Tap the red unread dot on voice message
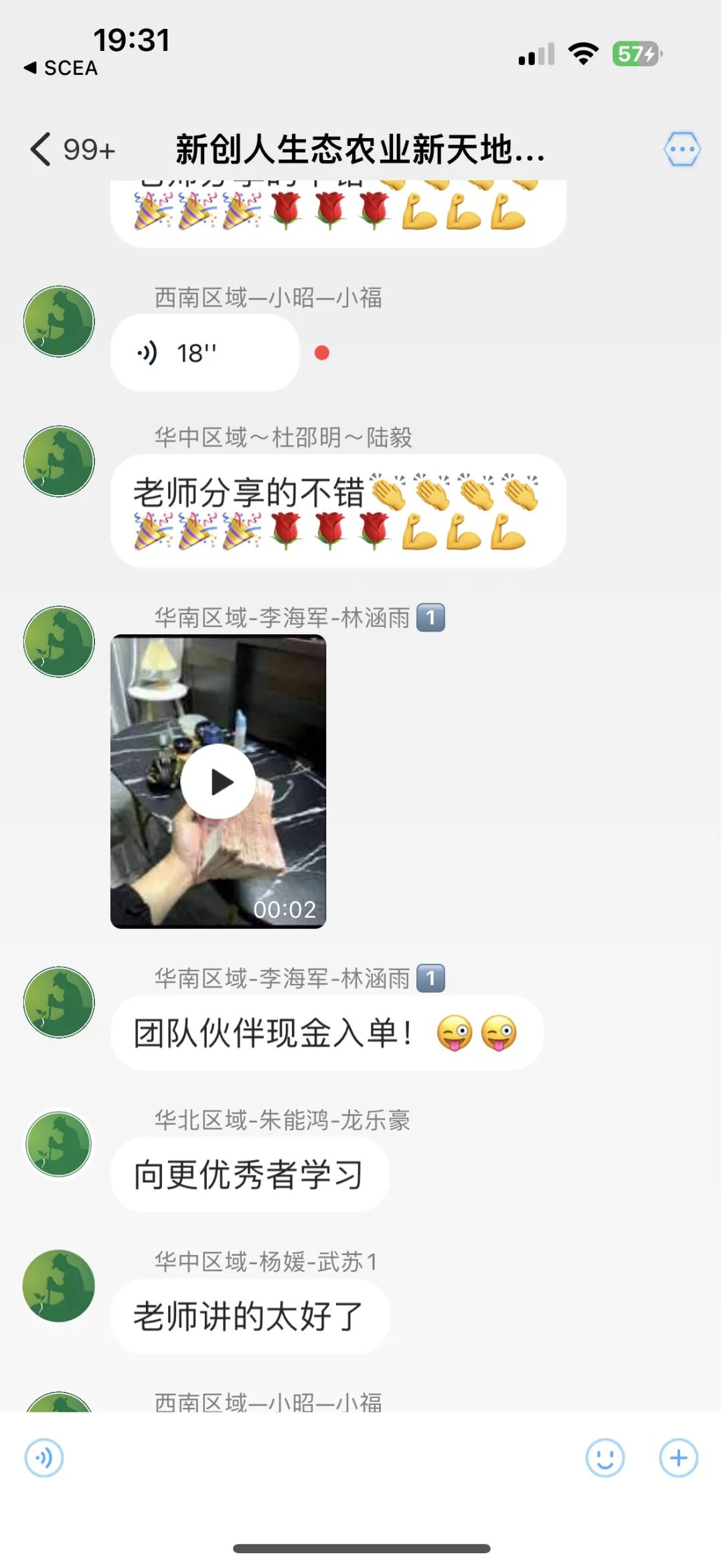 pos(322,351)
